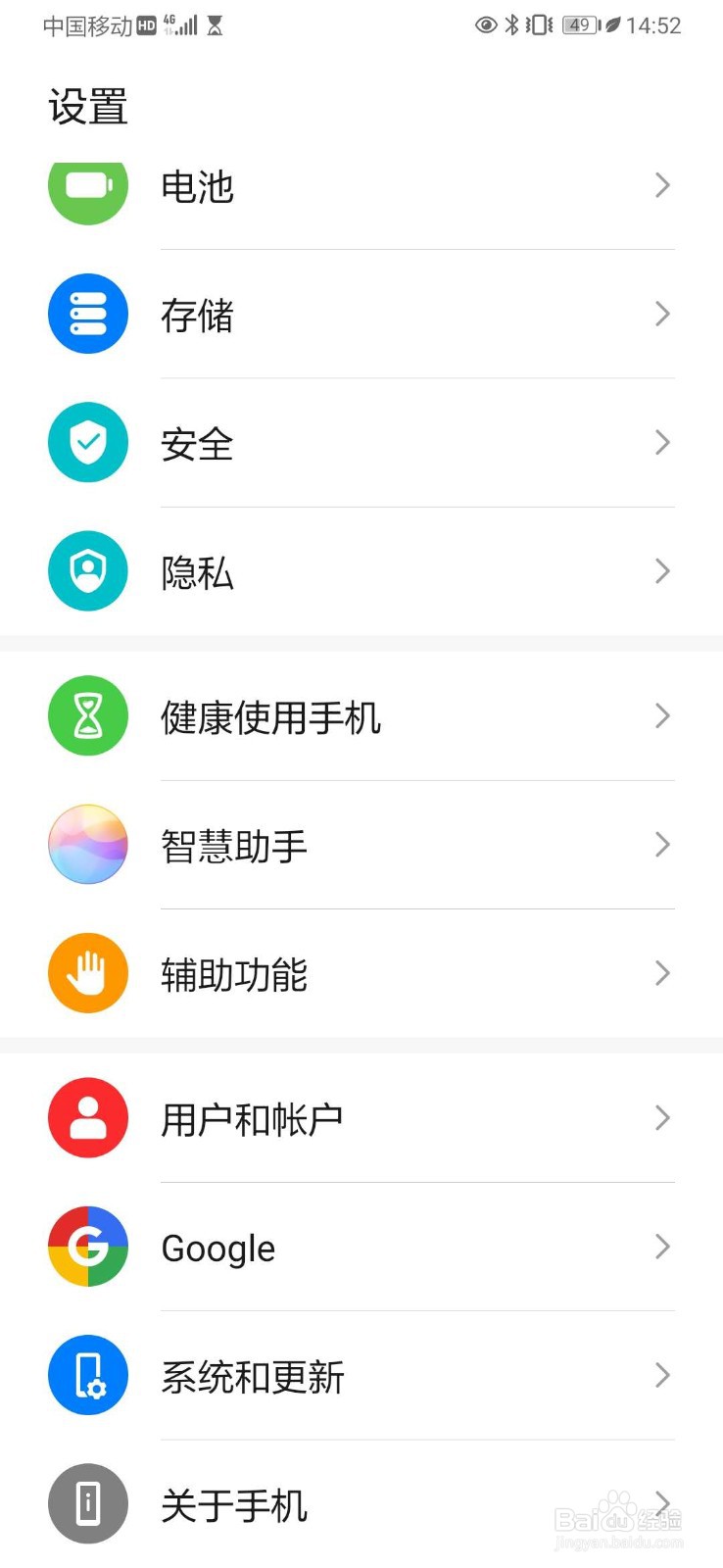Go to 系统和更新 system and updates
The width and height of the screenshot is (723, 1568).
coord(361,1375)
